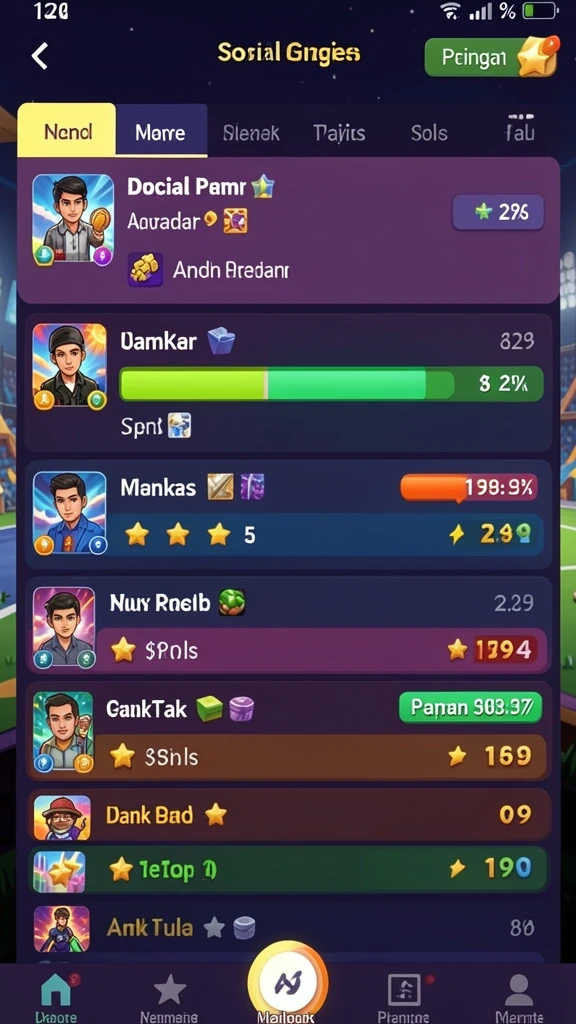This screenshot has height=1024, width=576.
Task: Tap the green Panan button beside GankTak
Action: coord(470,707)
